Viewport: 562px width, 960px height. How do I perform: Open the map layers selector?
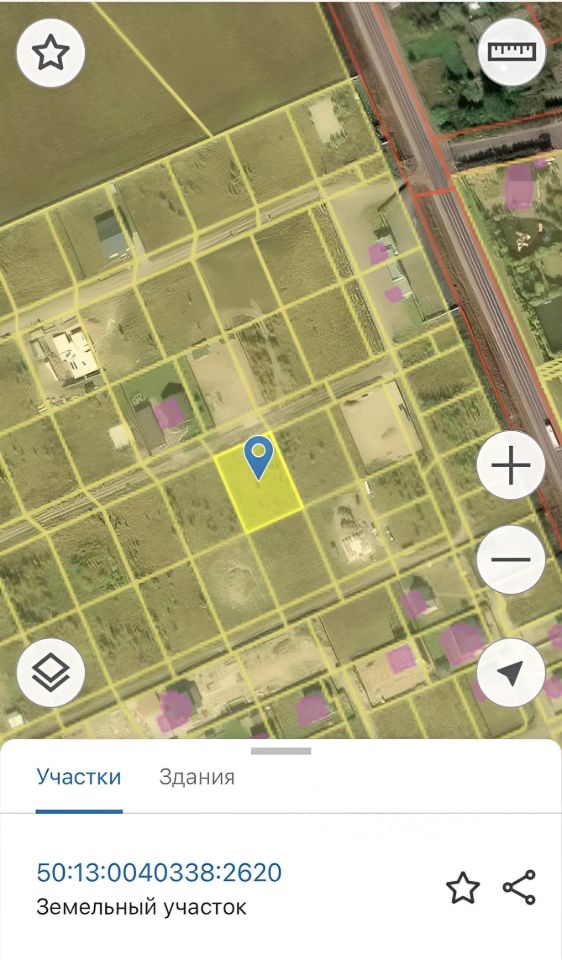tap(51, 672)
